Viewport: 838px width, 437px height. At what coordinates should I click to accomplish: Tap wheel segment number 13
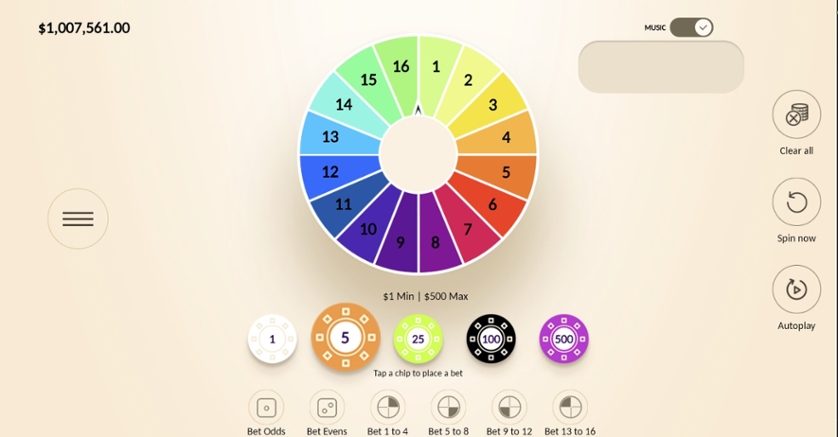pyautogui.click(x=330, y=137)
